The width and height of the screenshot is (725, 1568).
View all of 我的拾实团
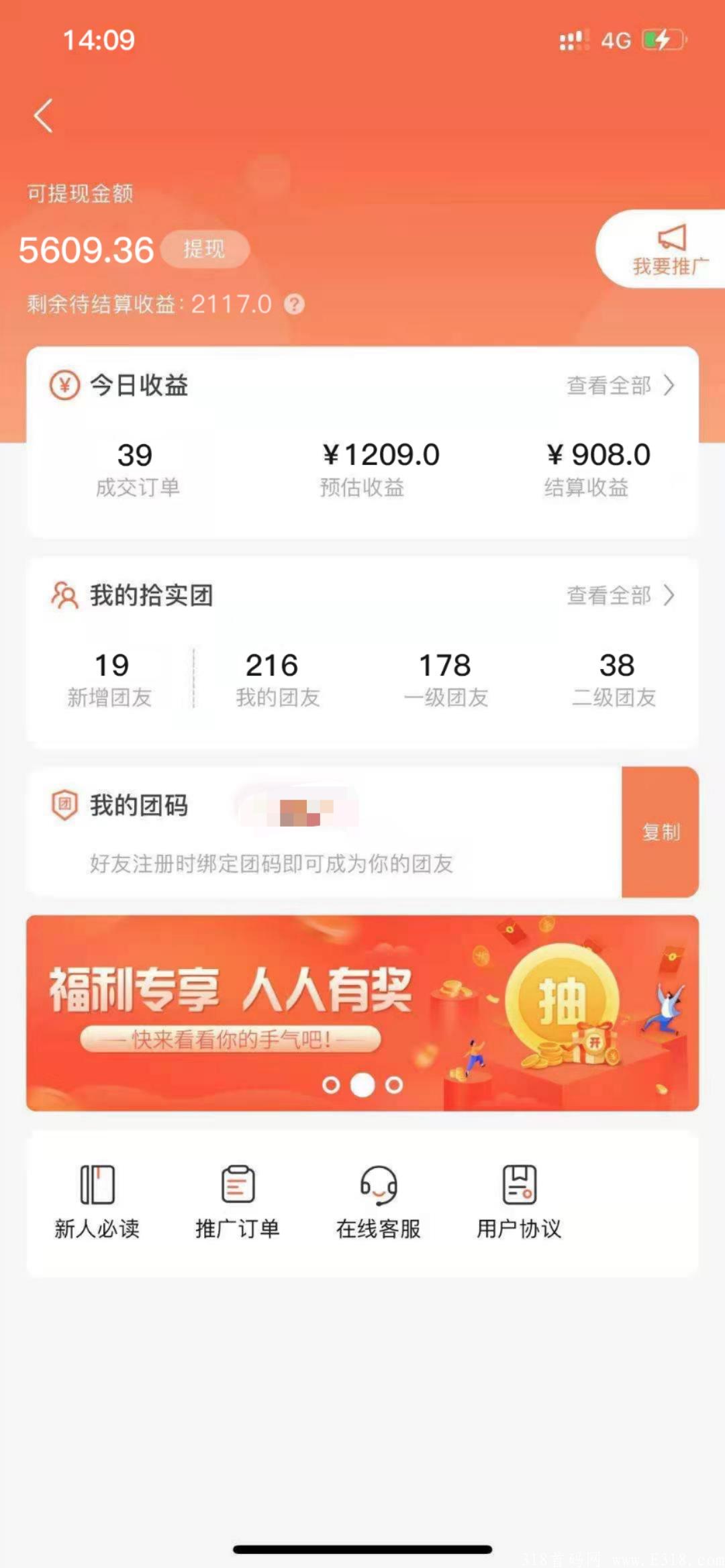coord(620,595)
